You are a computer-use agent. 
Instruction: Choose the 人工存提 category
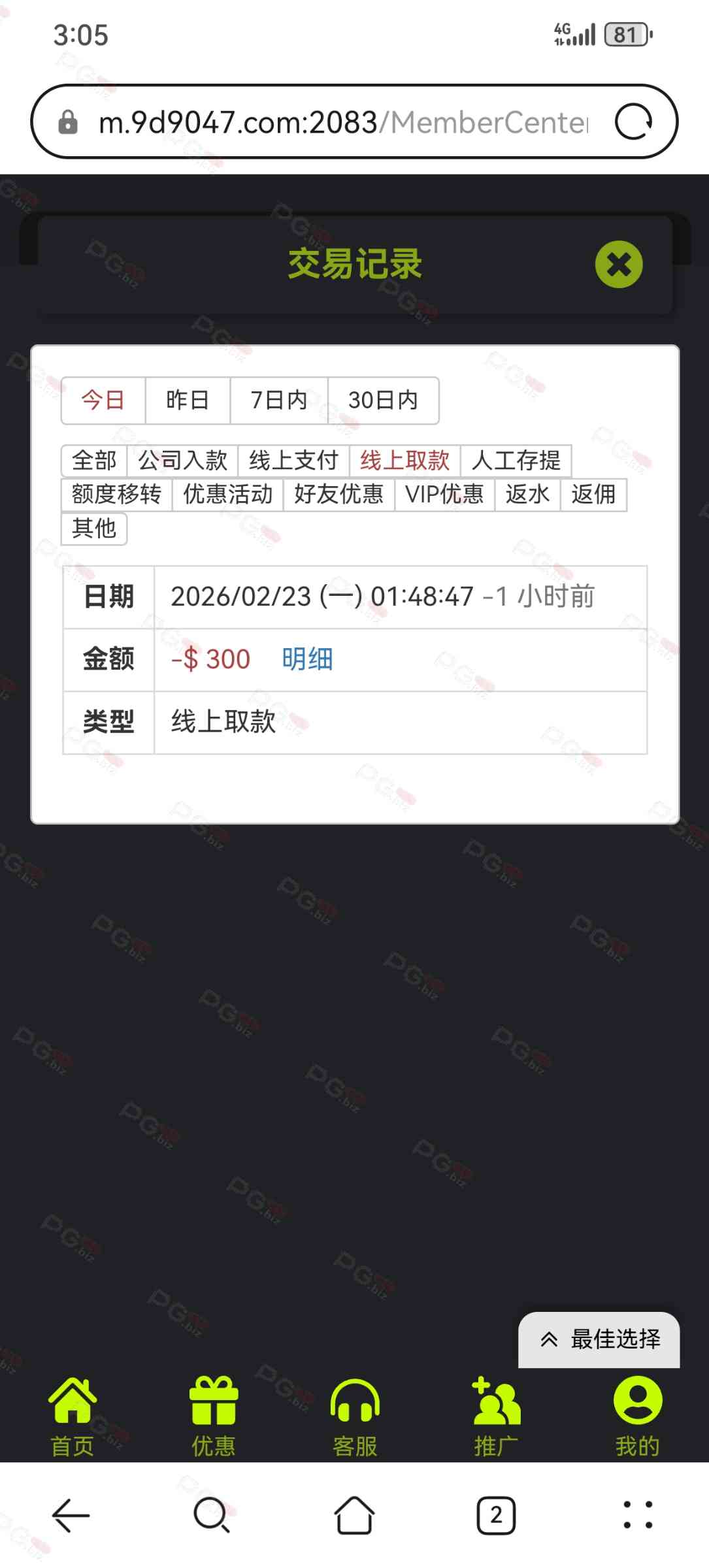516,461
